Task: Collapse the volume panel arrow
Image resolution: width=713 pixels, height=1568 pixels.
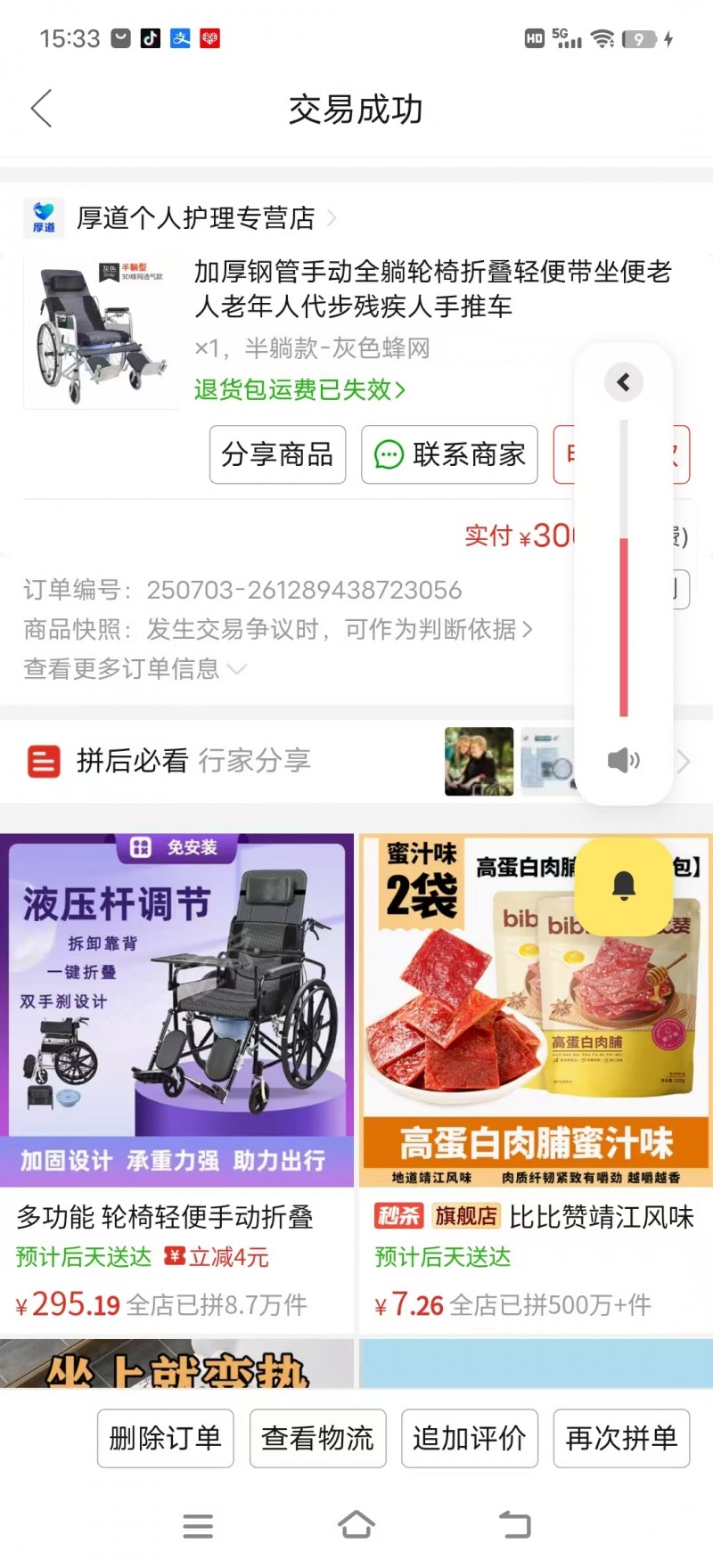Action: point(624,382)
